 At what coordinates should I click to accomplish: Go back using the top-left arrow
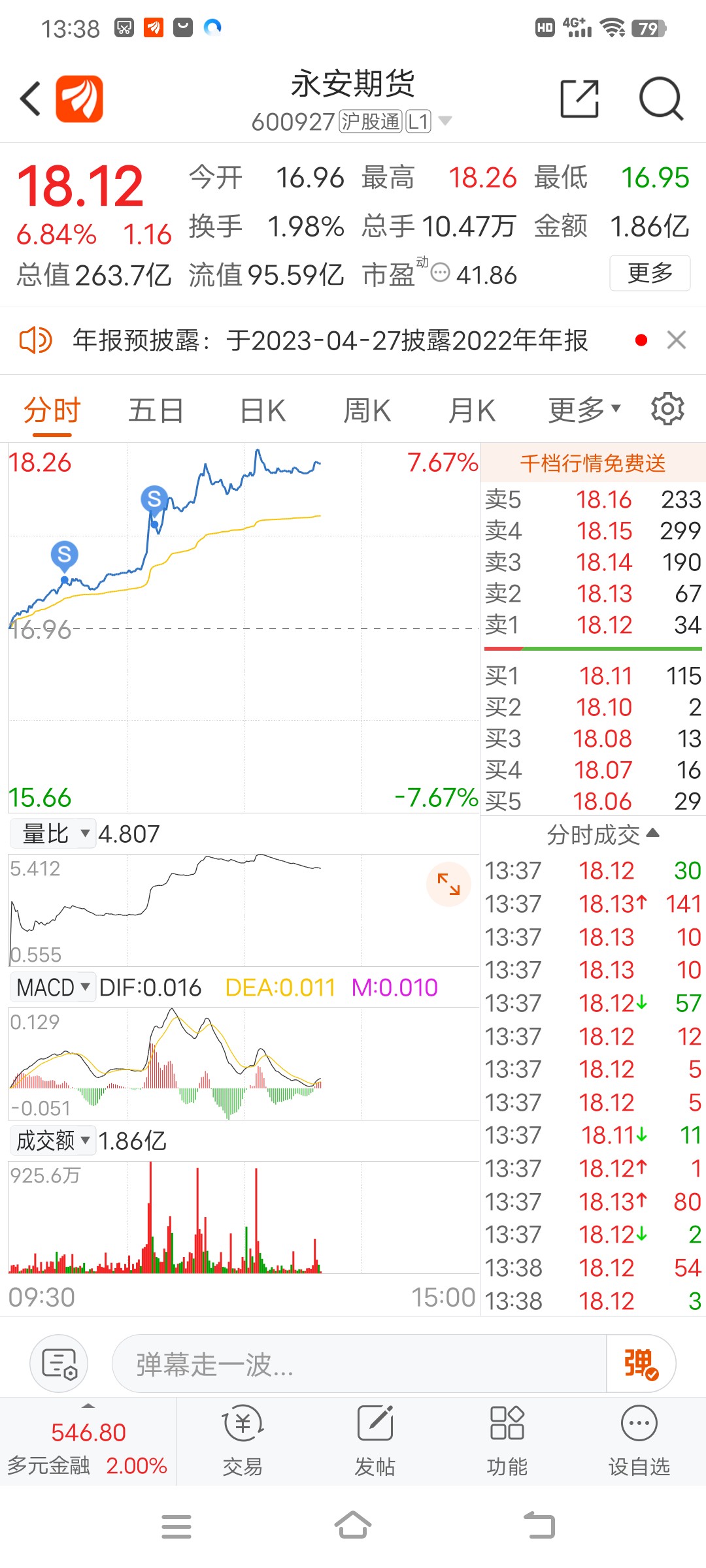click(x=30, y=99)
